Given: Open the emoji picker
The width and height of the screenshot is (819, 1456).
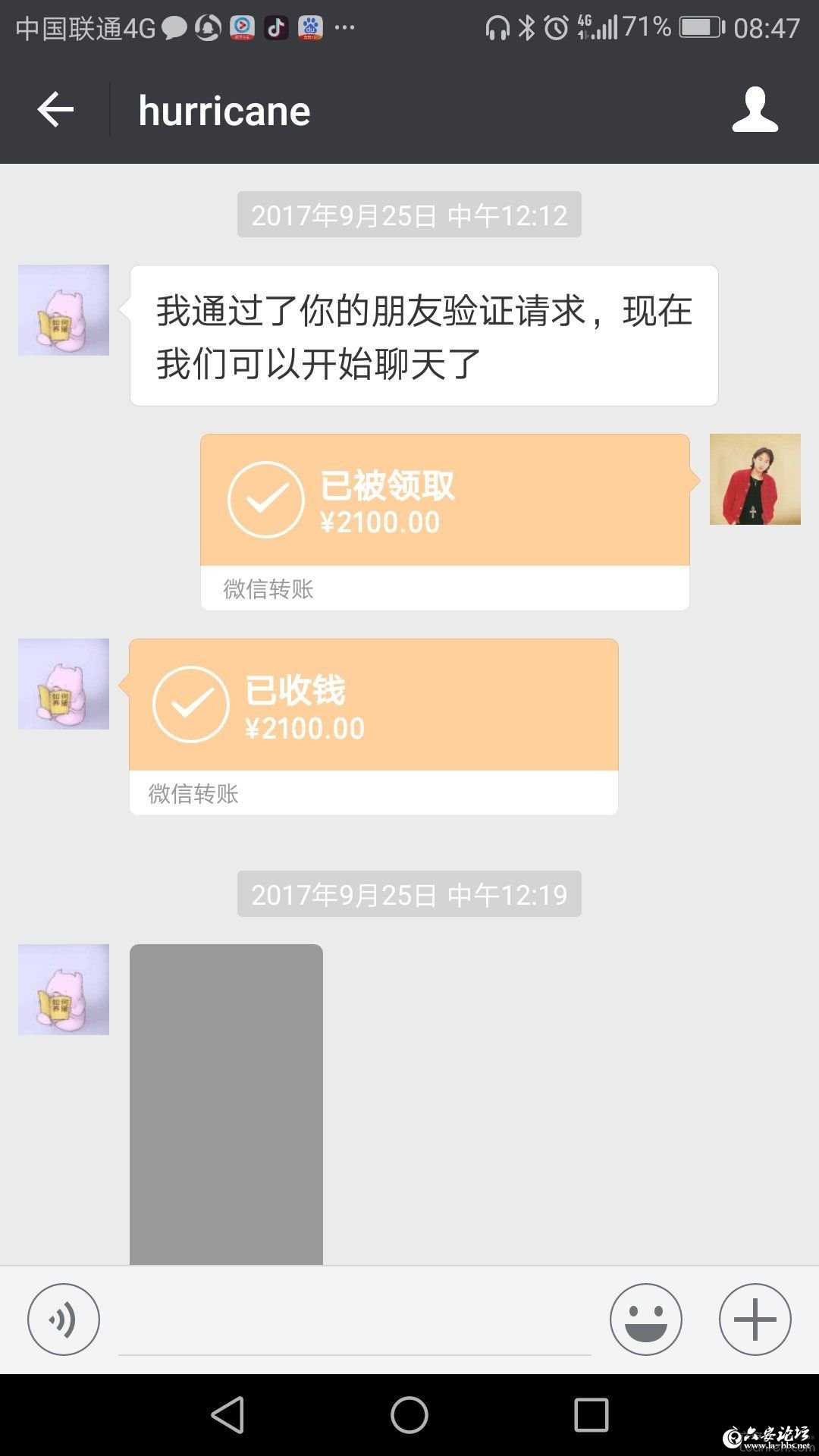Looking at the screenshot, I should (x=645, y=1319).
